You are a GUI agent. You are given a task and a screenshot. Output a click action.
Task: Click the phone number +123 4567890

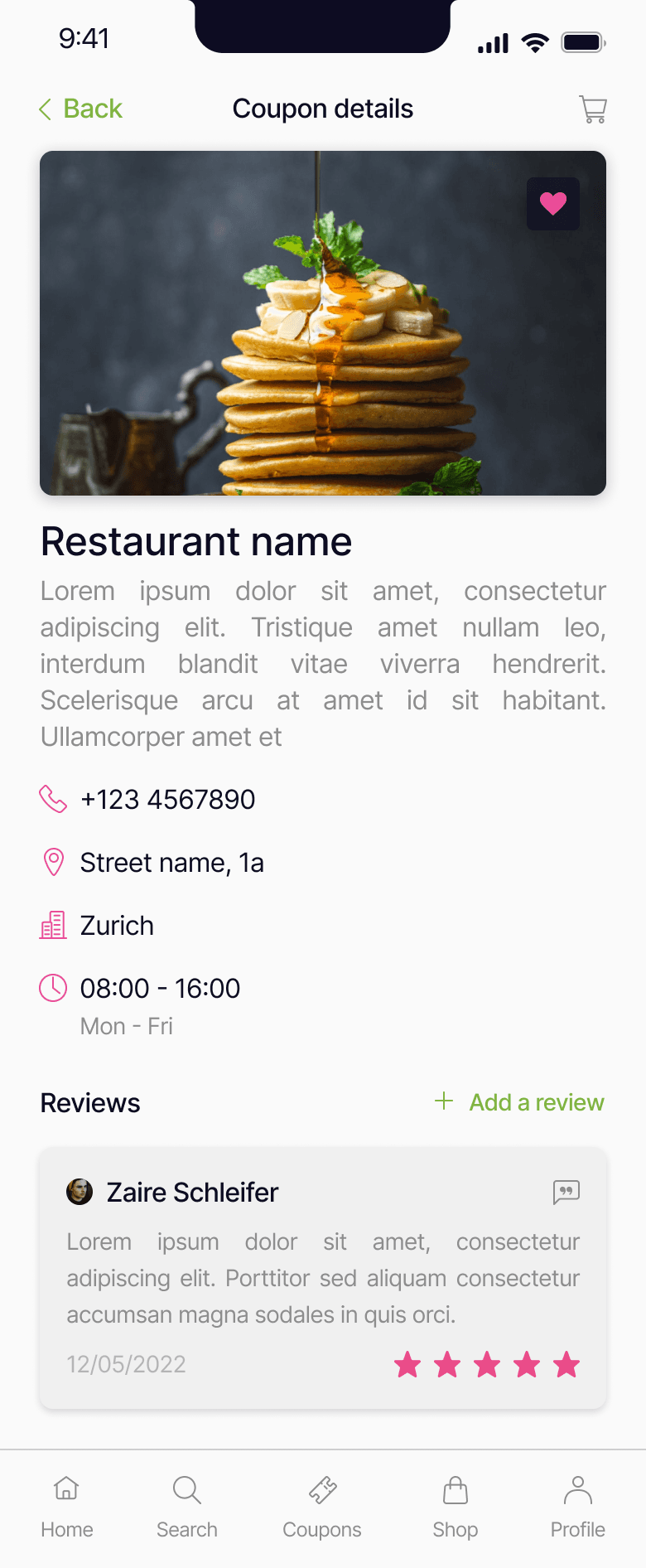coord(168,799)
